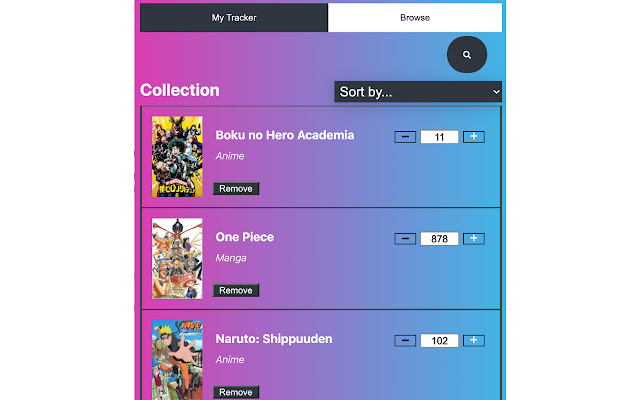Decrease One Piece chapter count

coord(406,239)
